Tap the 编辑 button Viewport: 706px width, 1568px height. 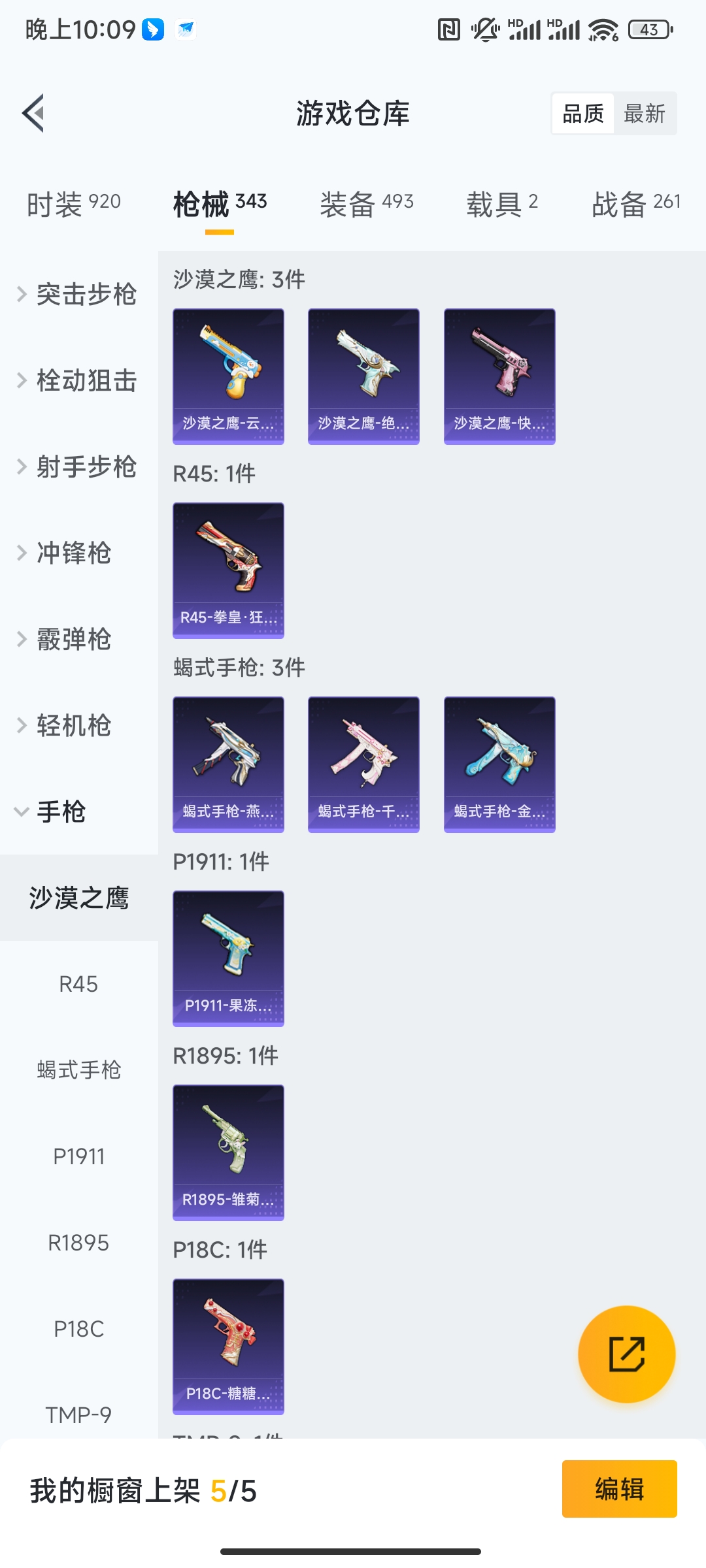(619, 1489)
